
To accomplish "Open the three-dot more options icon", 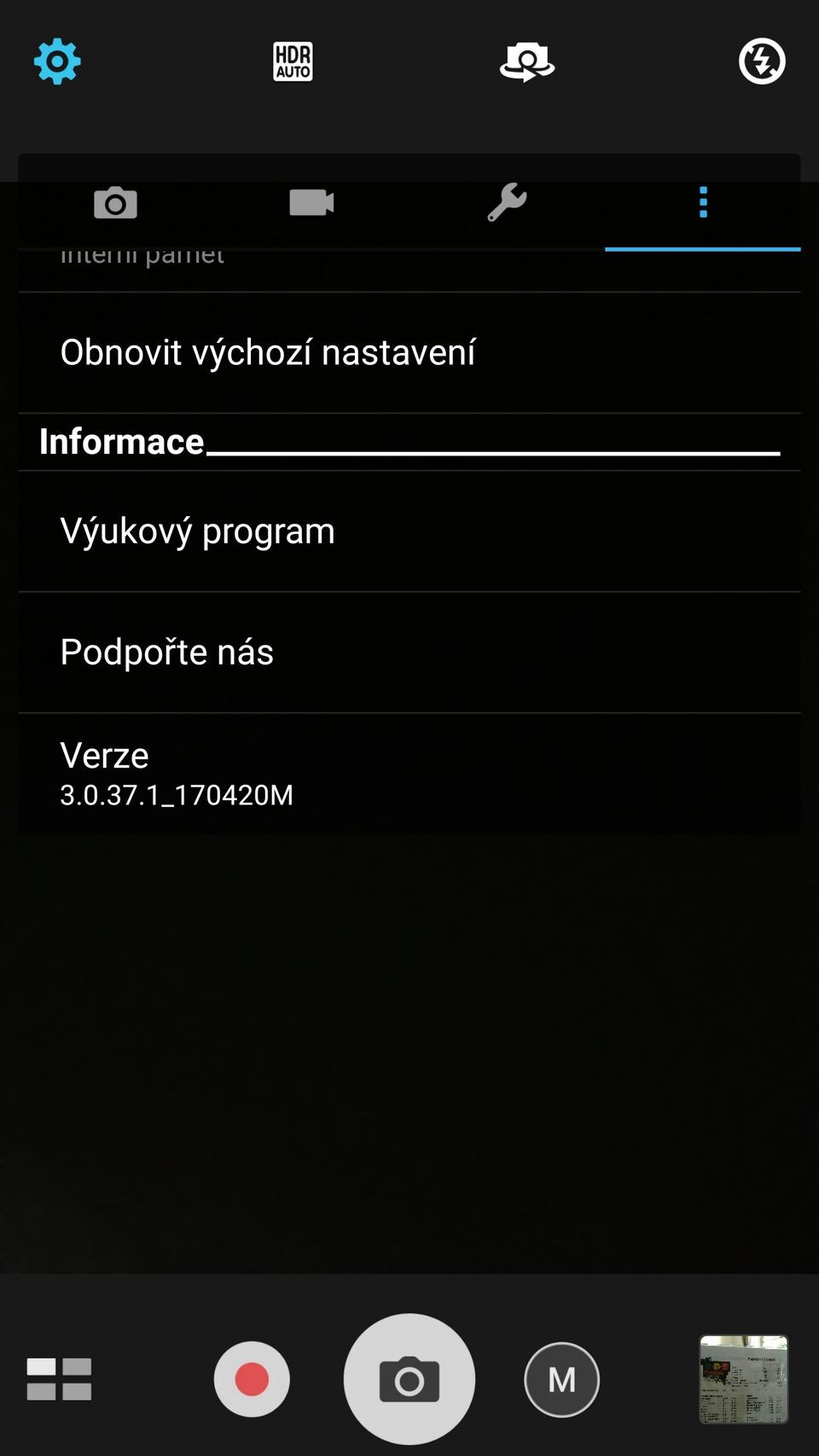I will [702, 202].
